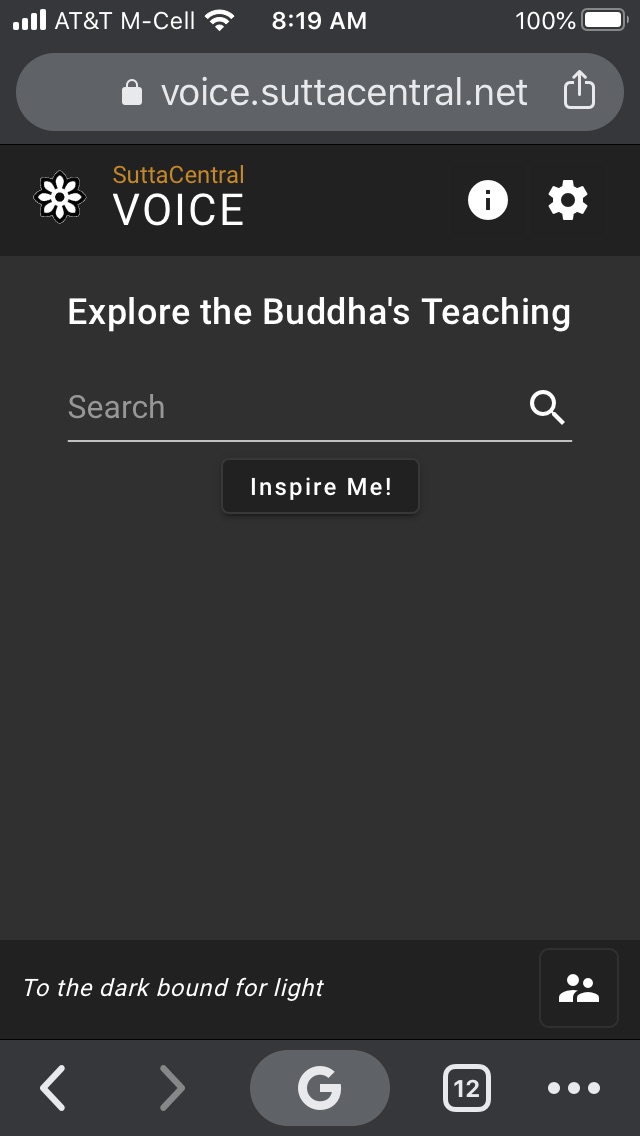Tap the SuttaCentral Voice flower logo
This screenshot has width=640, height=1136.
(x=59, y=197)
